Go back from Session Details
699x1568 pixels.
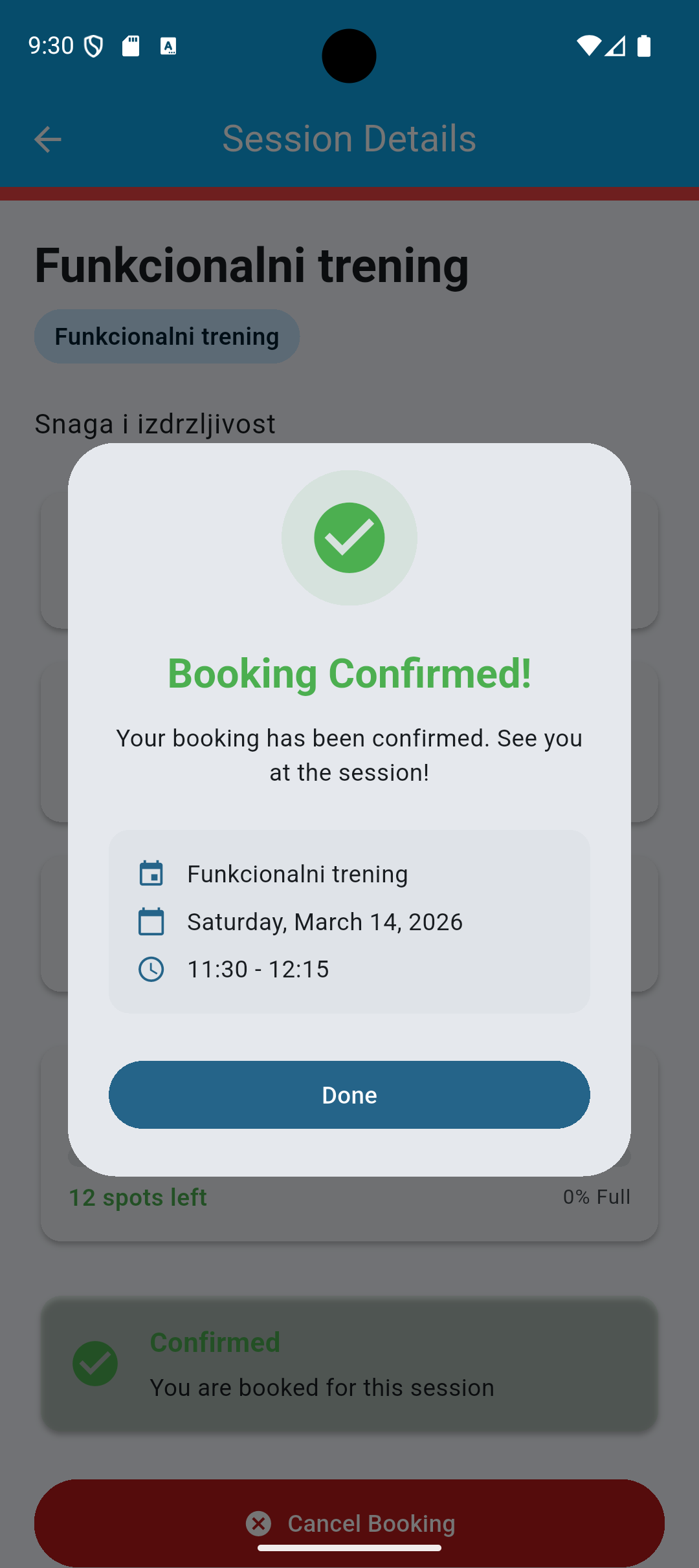point(47,139)
